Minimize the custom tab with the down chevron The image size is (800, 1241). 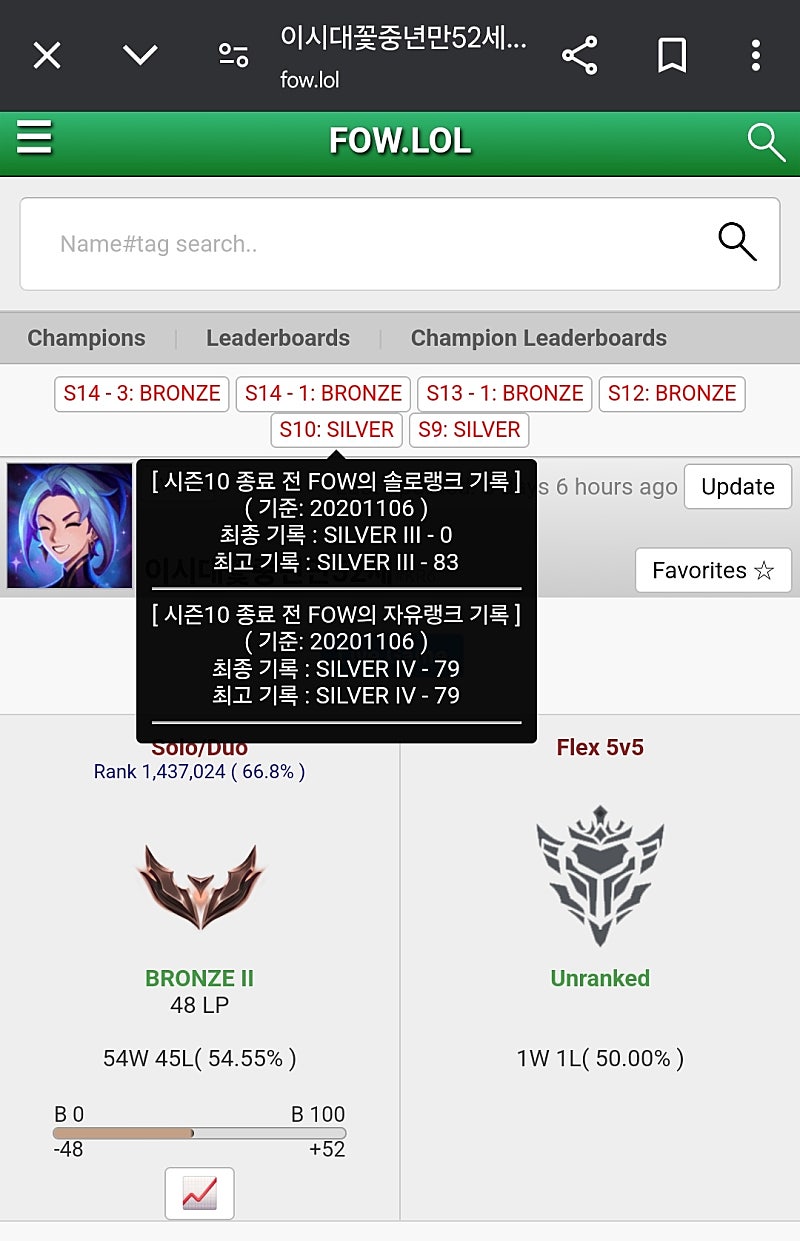tap(140, 55)
